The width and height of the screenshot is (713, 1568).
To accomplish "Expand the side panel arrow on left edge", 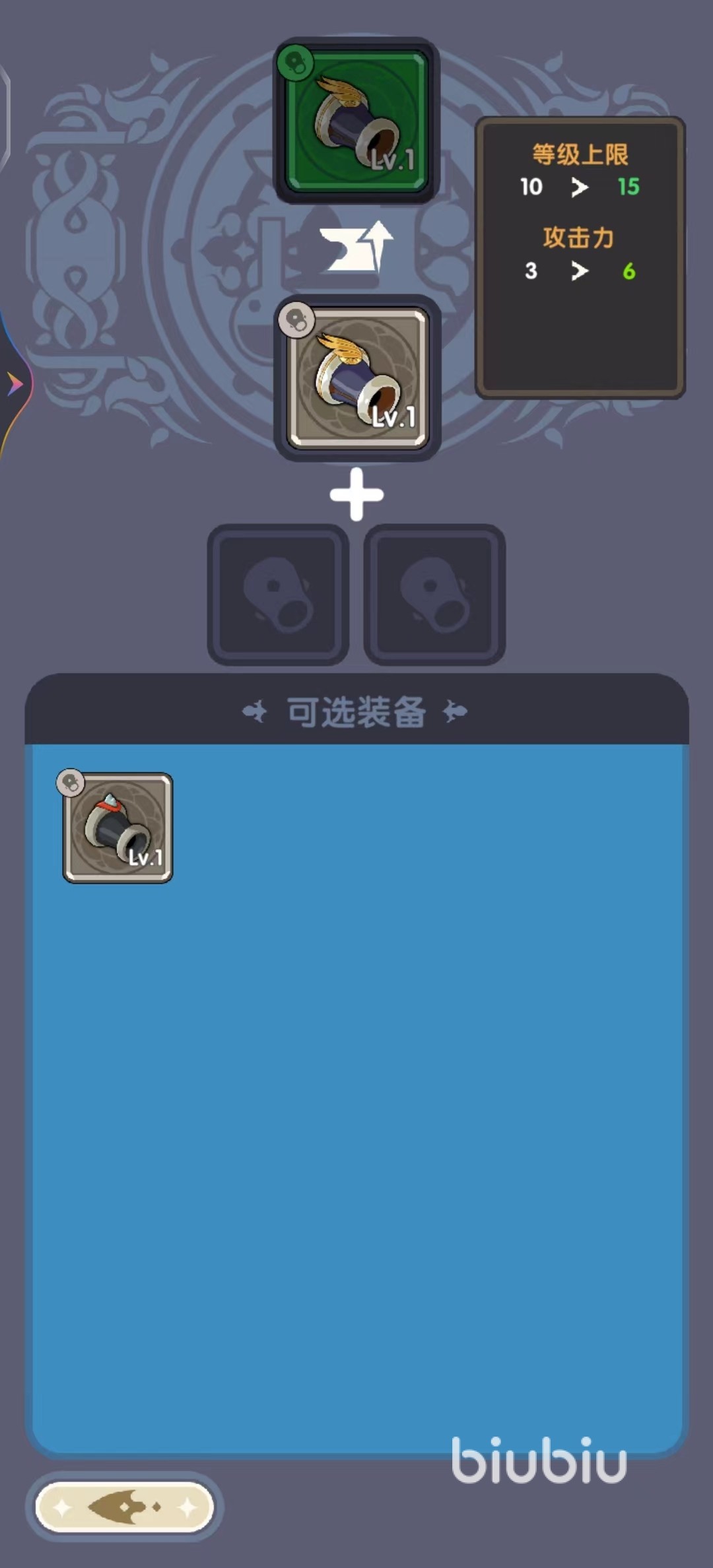I will 13,383.
